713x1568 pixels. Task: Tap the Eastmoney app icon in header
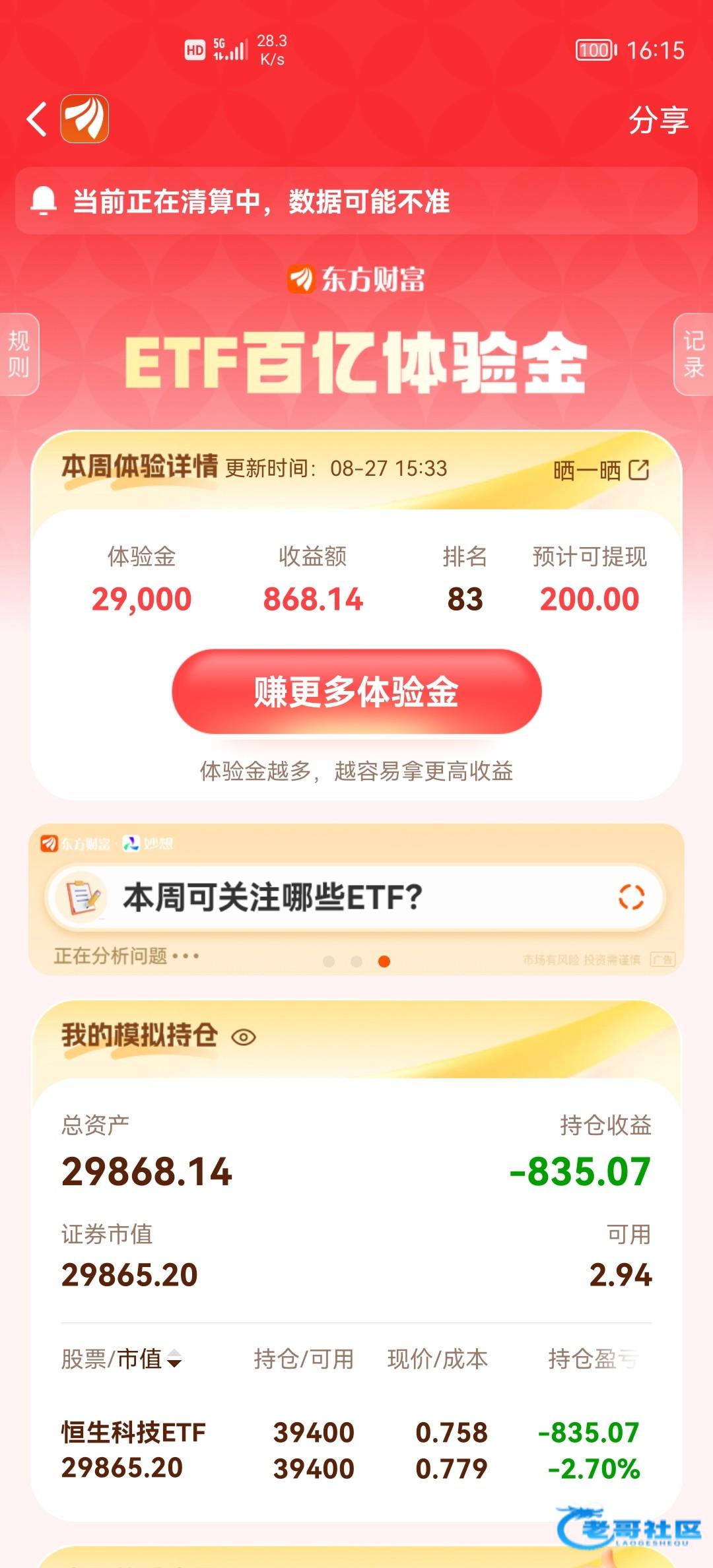(x=85, y=119)
